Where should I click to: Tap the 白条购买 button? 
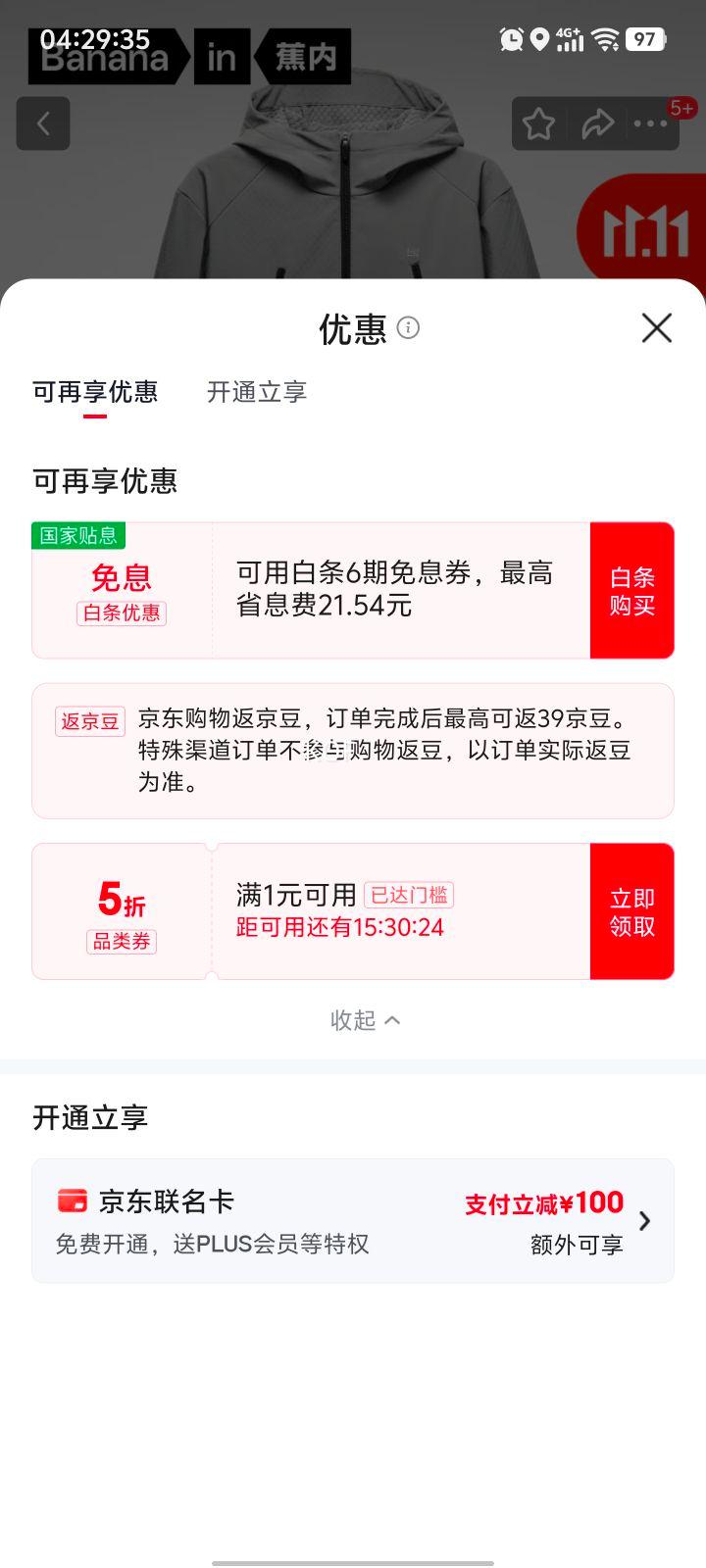(x=631, y=590)
